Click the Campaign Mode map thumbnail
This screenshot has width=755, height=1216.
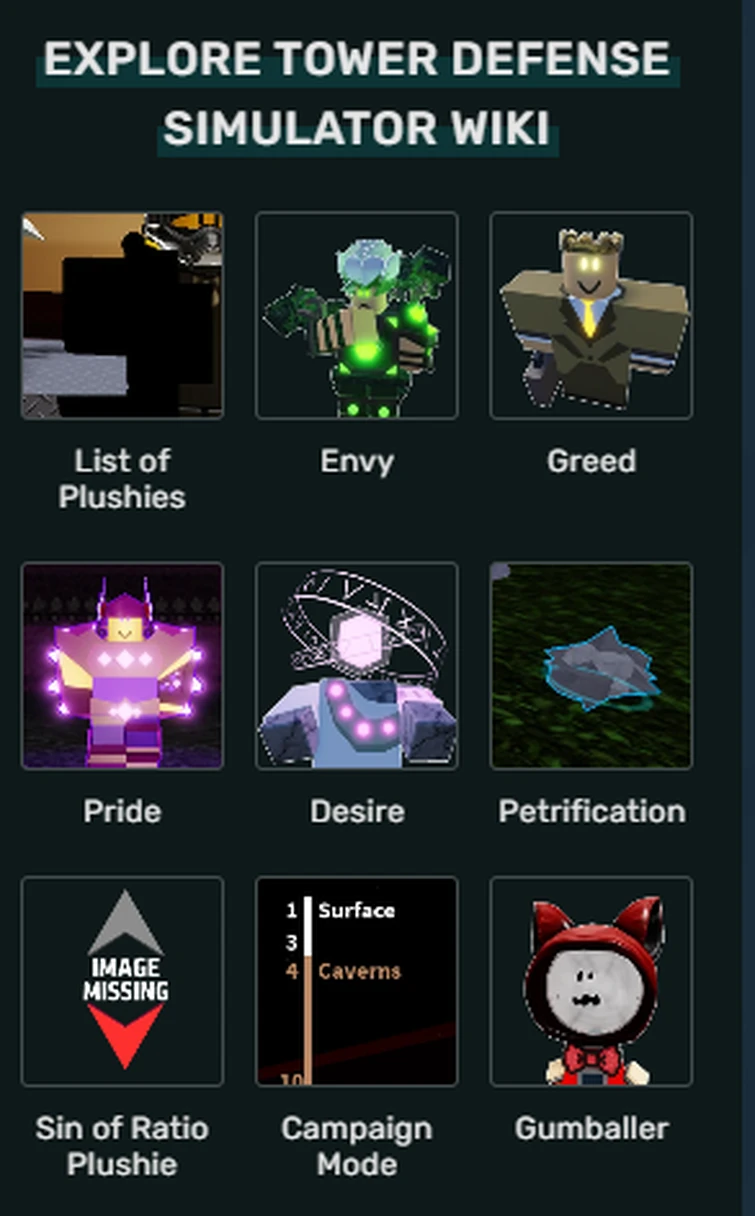click(358, 982)
